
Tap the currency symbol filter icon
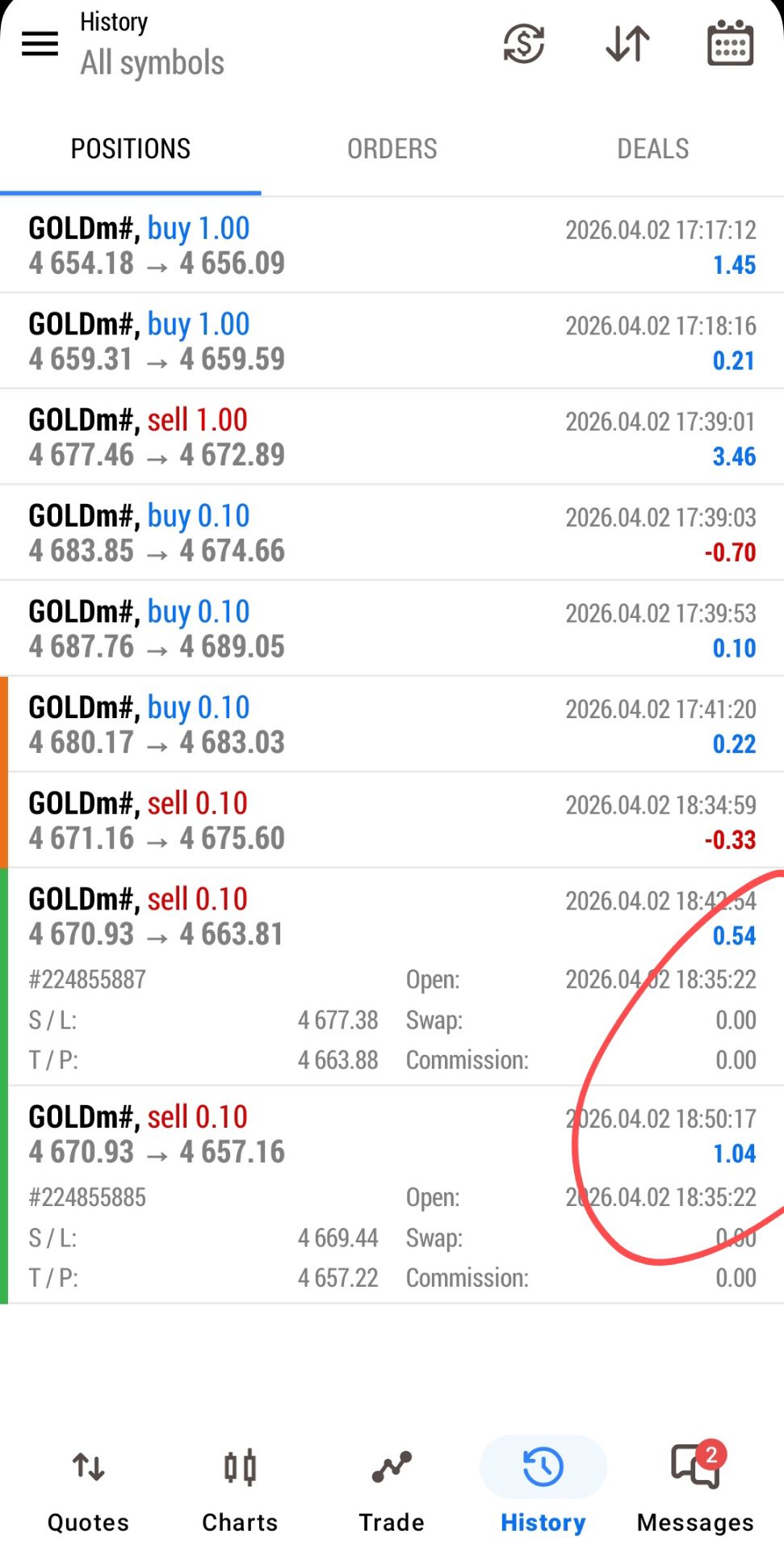[x=524, y=44]
